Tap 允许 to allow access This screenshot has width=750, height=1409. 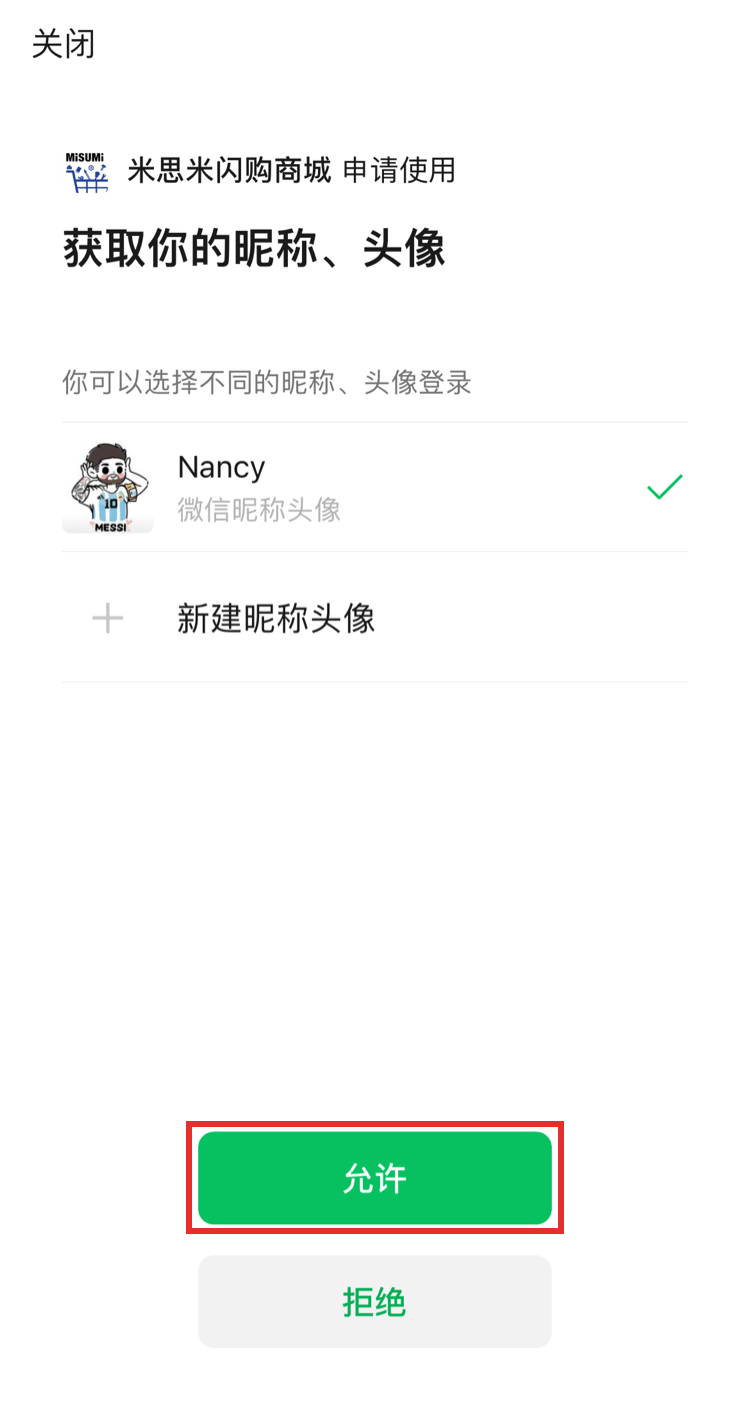click(x=374, y=1178)
